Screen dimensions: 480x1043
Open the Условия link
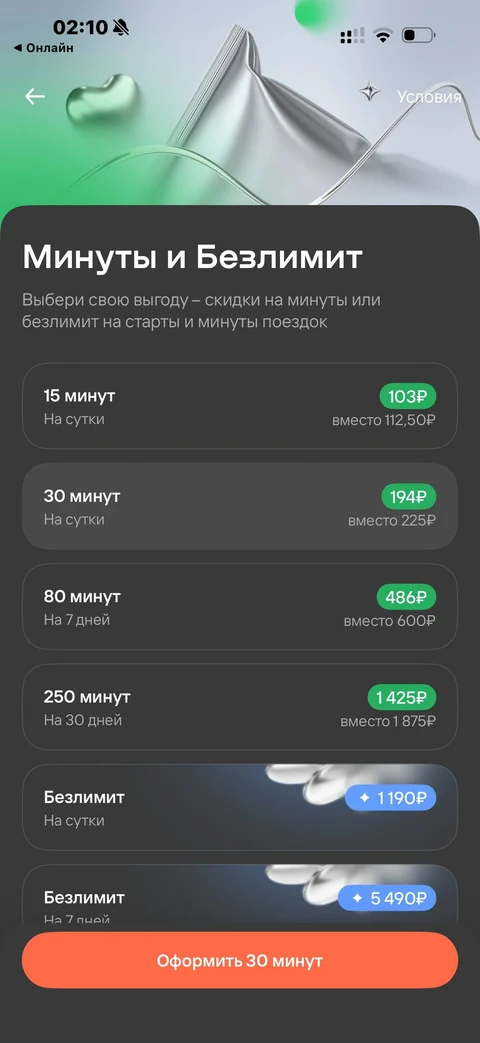pos(429,96)
